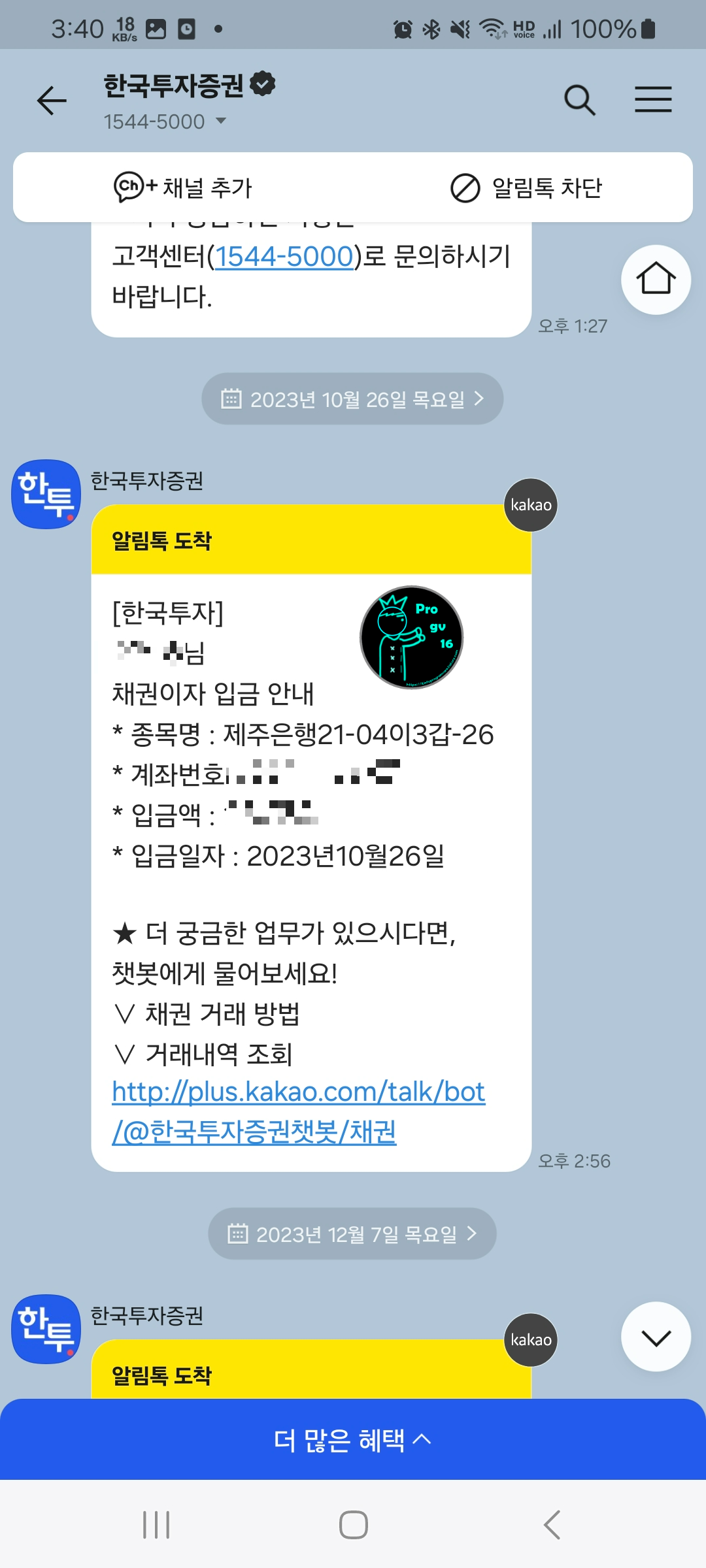Tap the back arrow to leave chat

coord(51,101)
